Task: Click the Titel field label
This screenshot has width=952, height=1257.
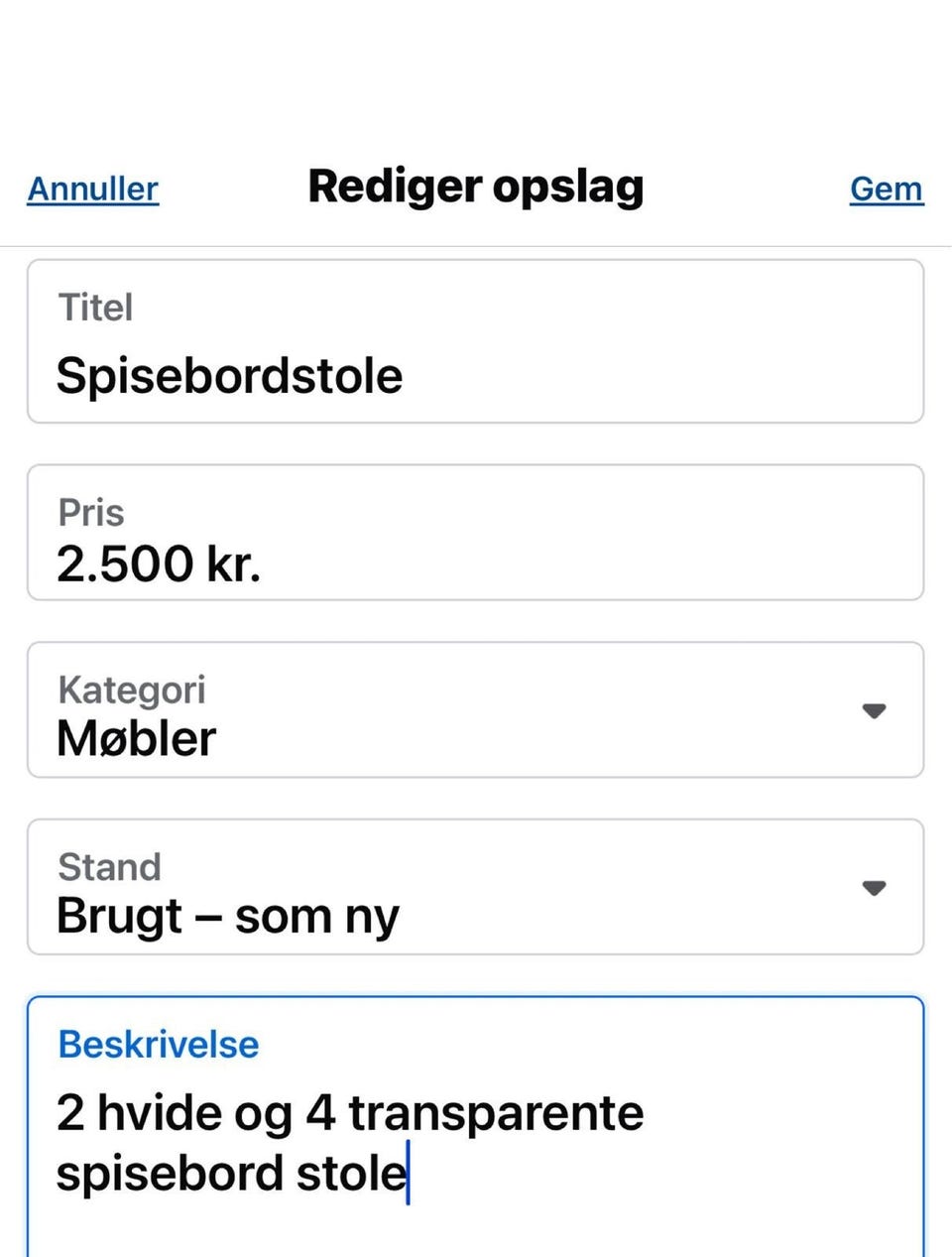Action: point(96,308)
